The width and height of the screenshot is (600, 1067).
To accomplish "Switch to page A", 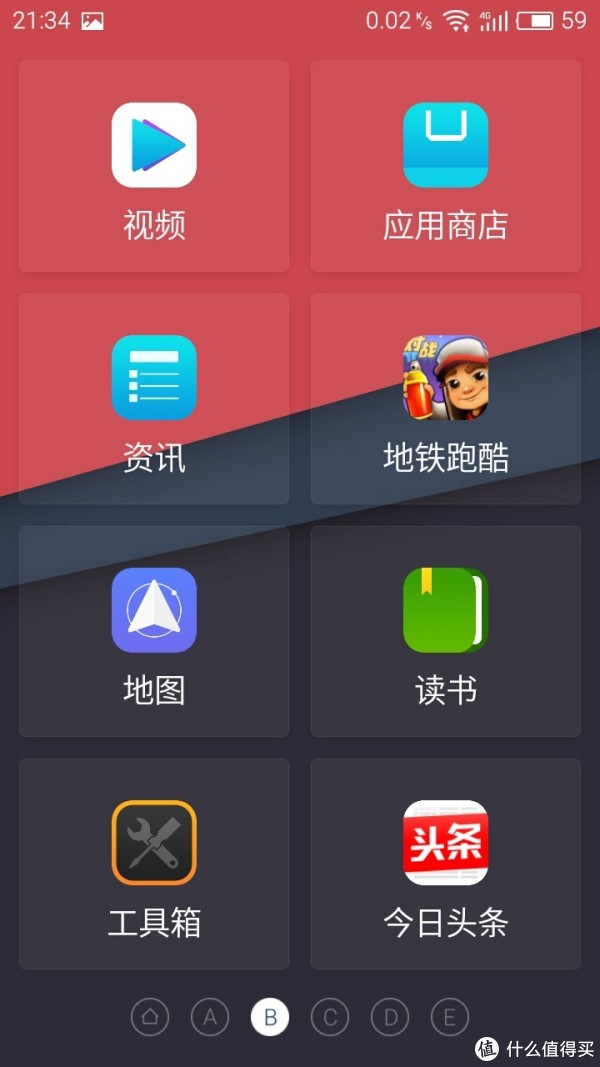I will (x=210, y=1018).
